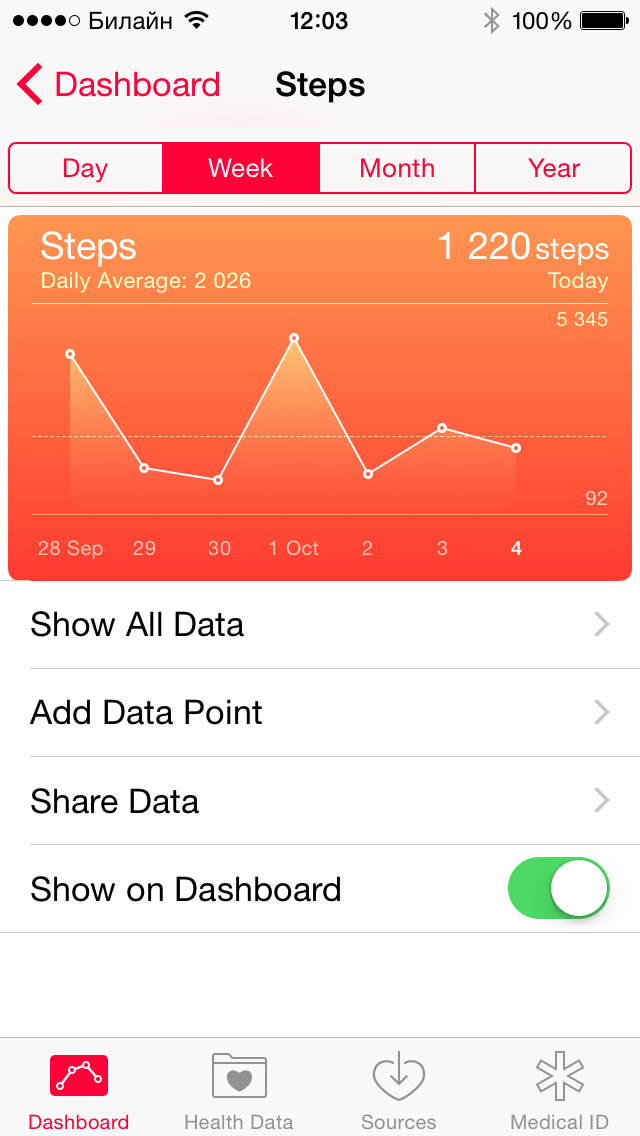Open Show All Data
Image resolution: width=640 pixels, height=1136 pixels.
pos(320,625)
